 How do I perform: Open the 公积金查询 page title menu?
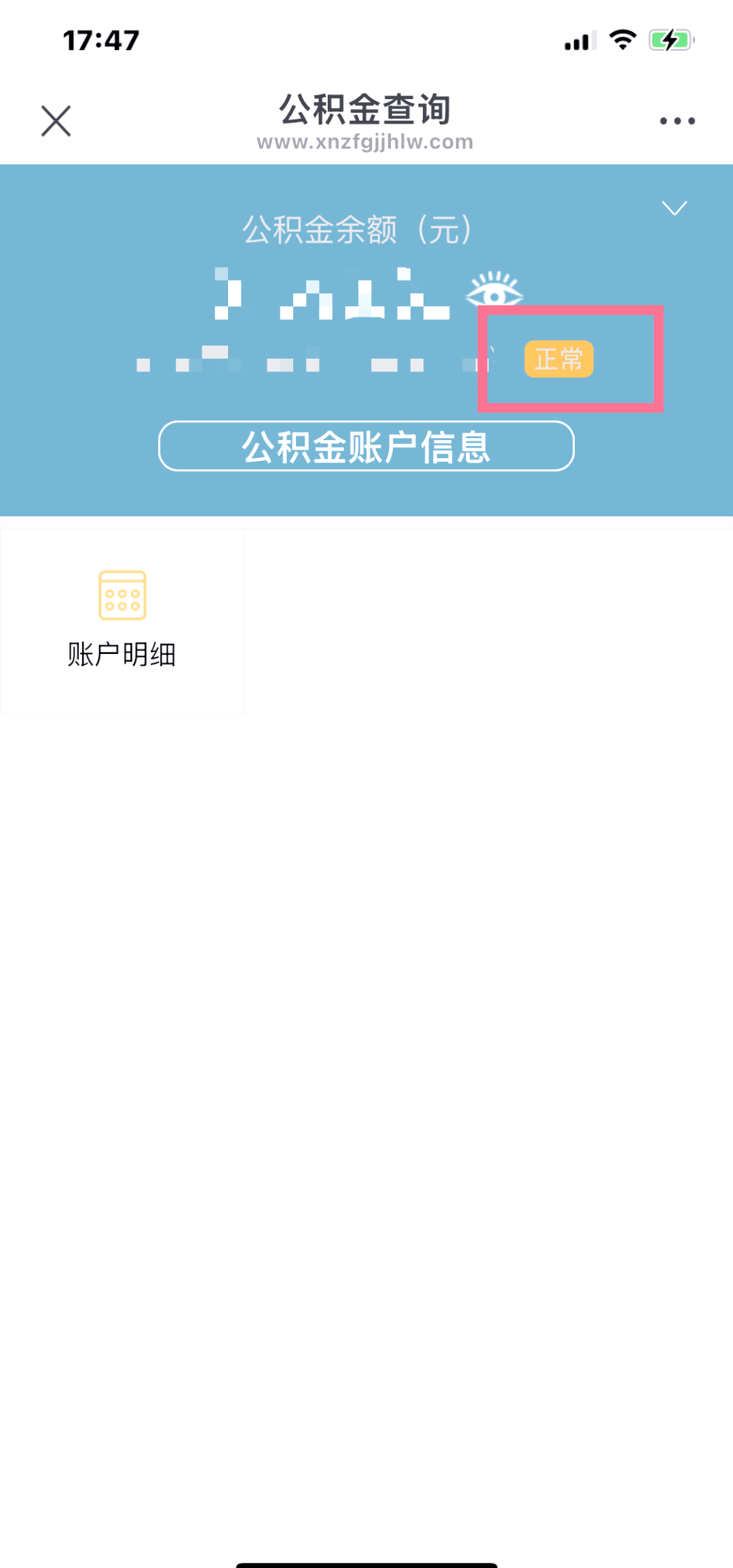click(x=366, y=109)
